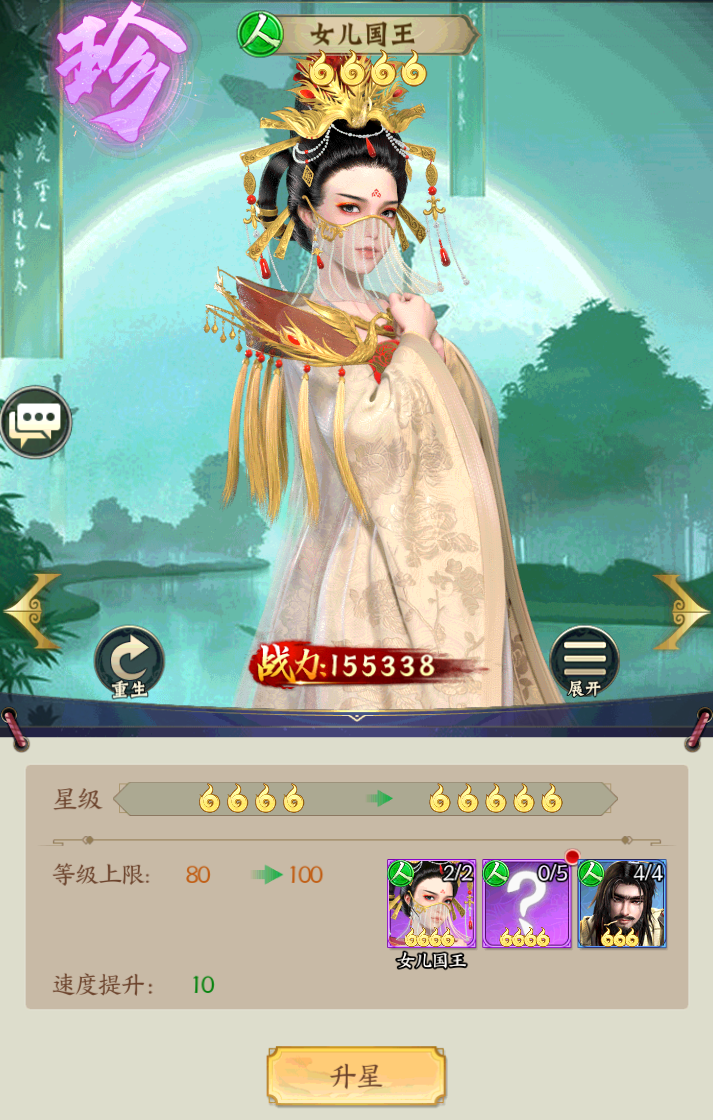Select the 女儿国王 material card
Screen dimensions: 713x1120
431,903
